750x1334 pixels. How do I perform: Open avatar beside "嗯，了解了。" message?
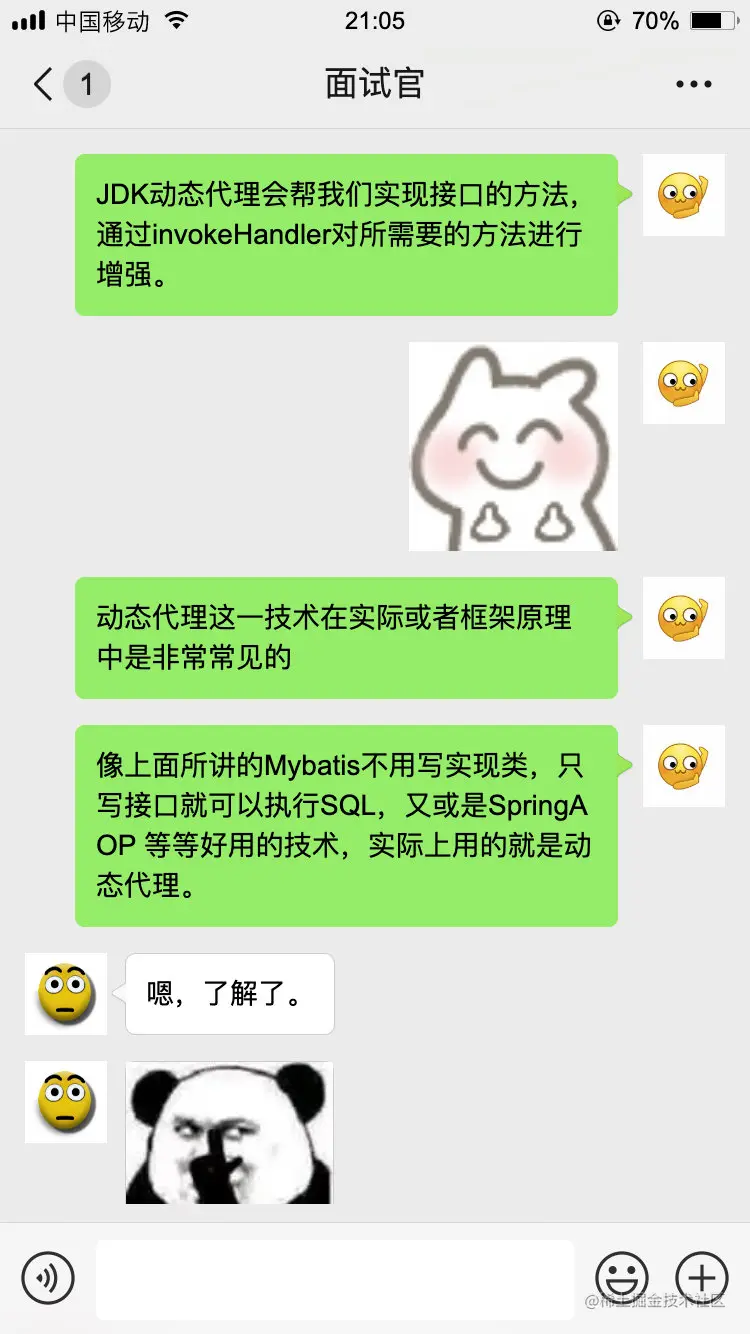pos(66,994)
